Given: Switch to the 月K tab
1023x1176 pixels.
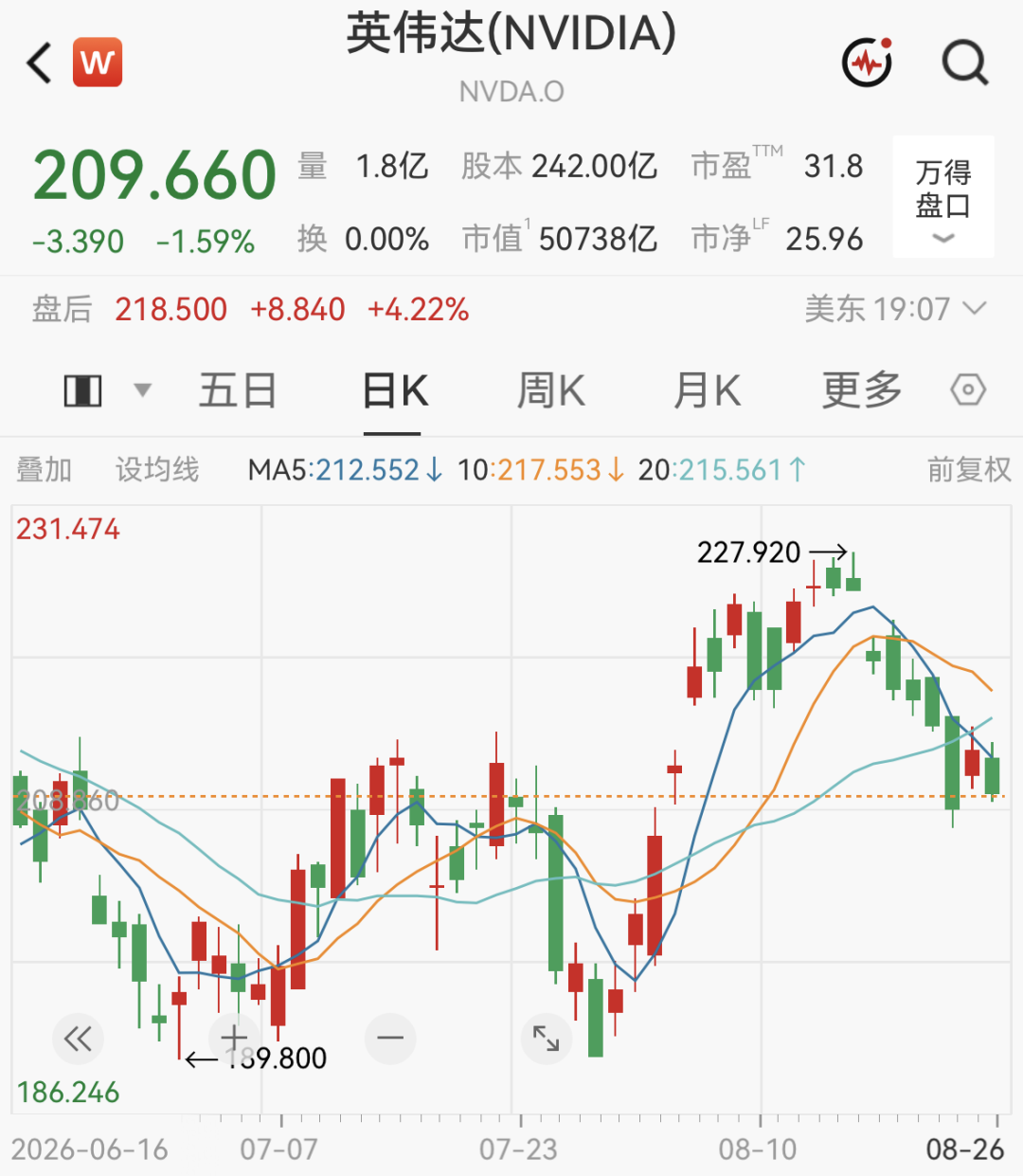Looking at the screenshot, I should tap(707, 390).
